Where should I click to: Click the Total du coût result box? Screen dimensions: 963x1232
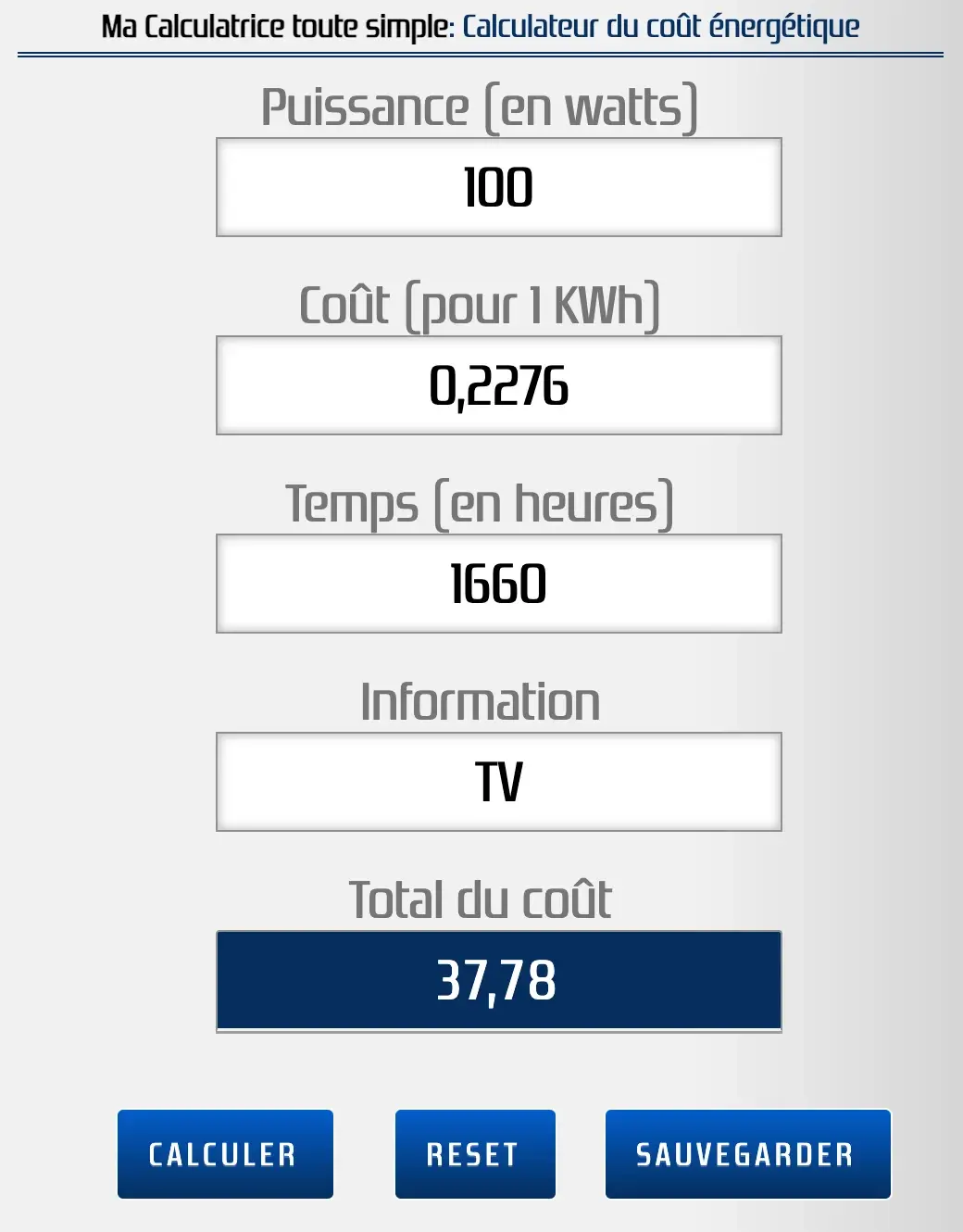tap(498, 979)
